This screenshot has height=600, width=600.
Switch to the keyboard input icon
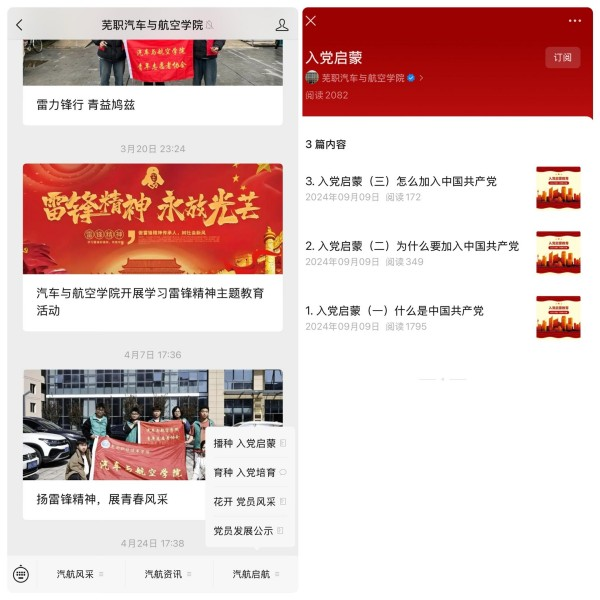coord(21,574)
